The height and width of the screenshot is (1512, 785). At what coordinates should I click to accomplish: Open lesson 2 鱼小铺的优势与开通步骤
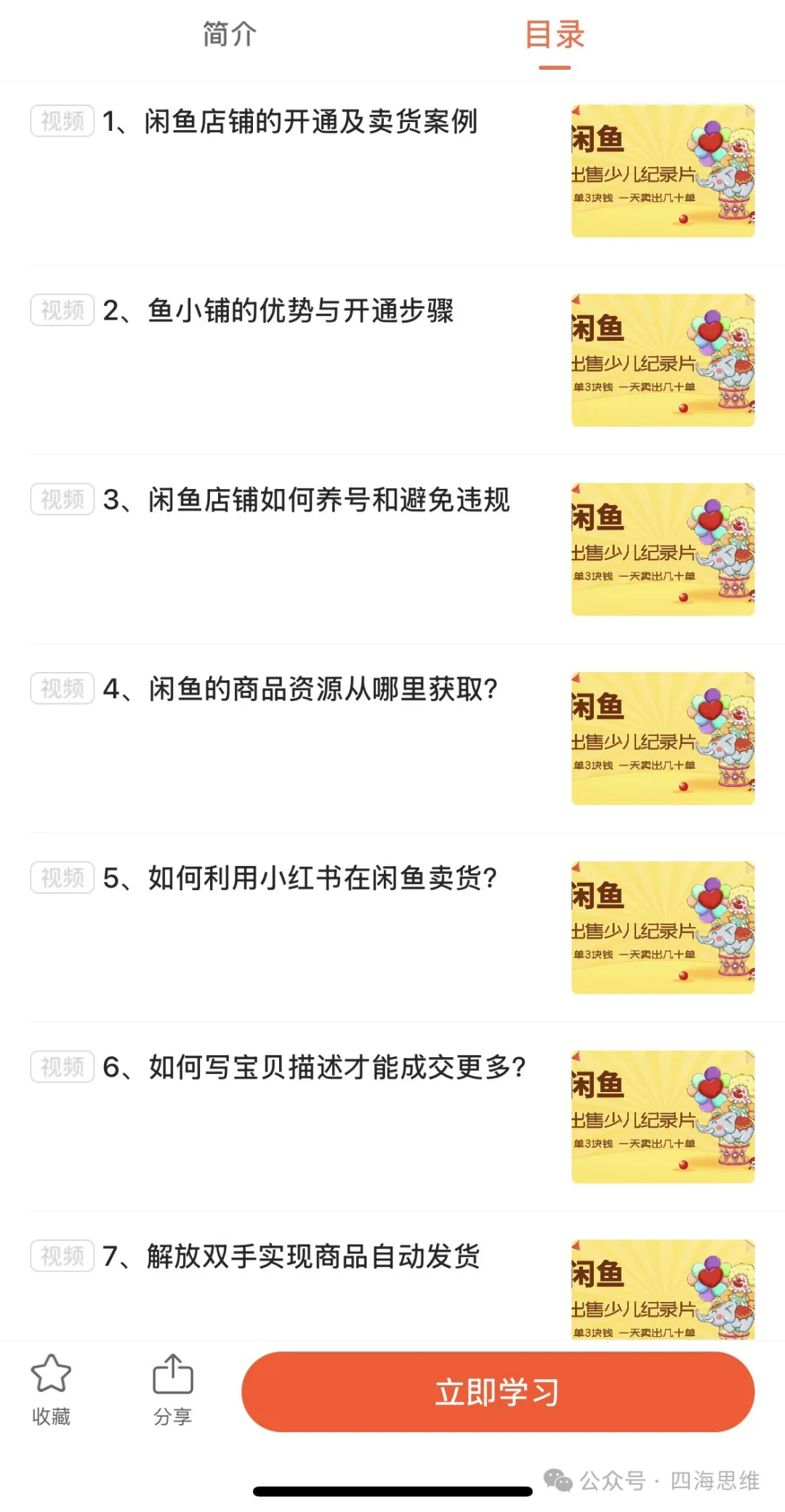(x=280, y=311)
